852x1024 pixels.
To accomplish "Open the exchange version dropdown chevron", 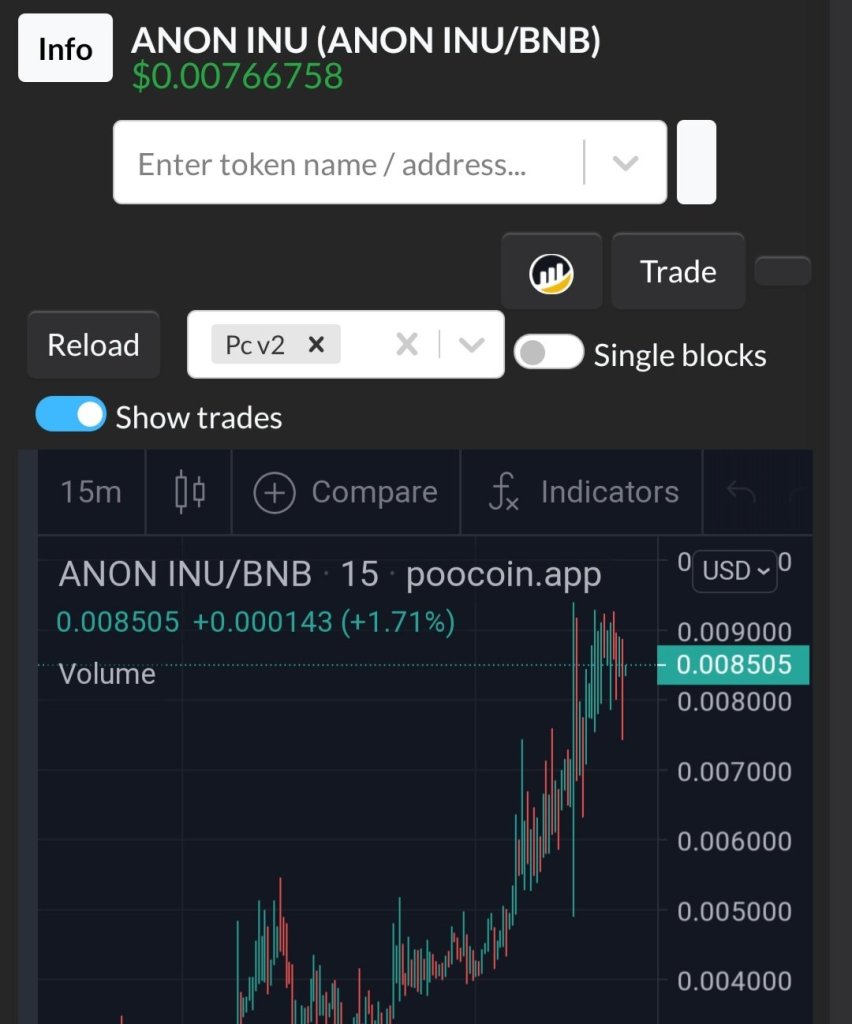I will click(471, 344).
